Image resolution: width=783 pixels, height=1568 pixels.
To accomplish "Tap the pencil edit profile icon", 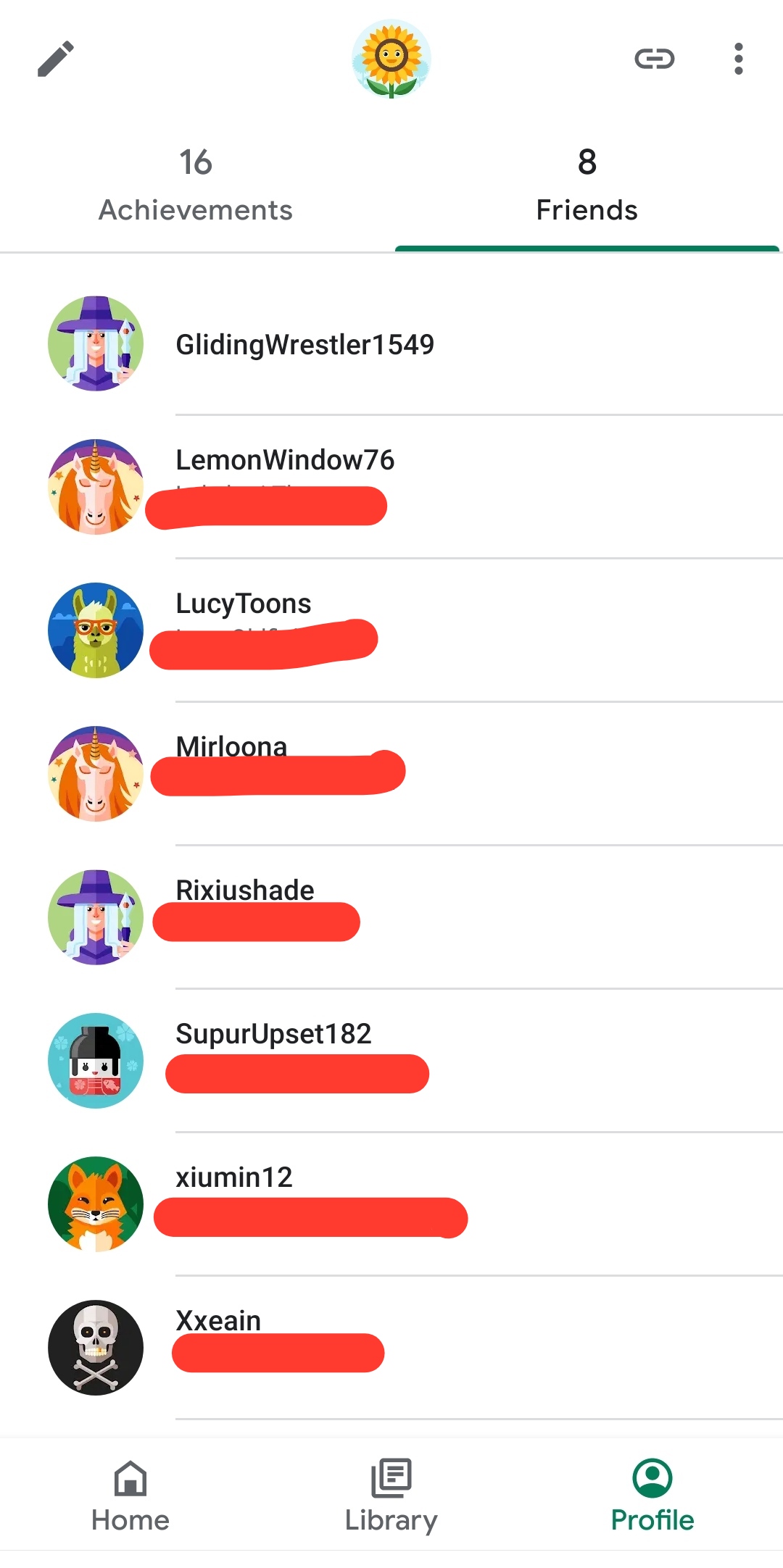I will [x=56, y=59].
